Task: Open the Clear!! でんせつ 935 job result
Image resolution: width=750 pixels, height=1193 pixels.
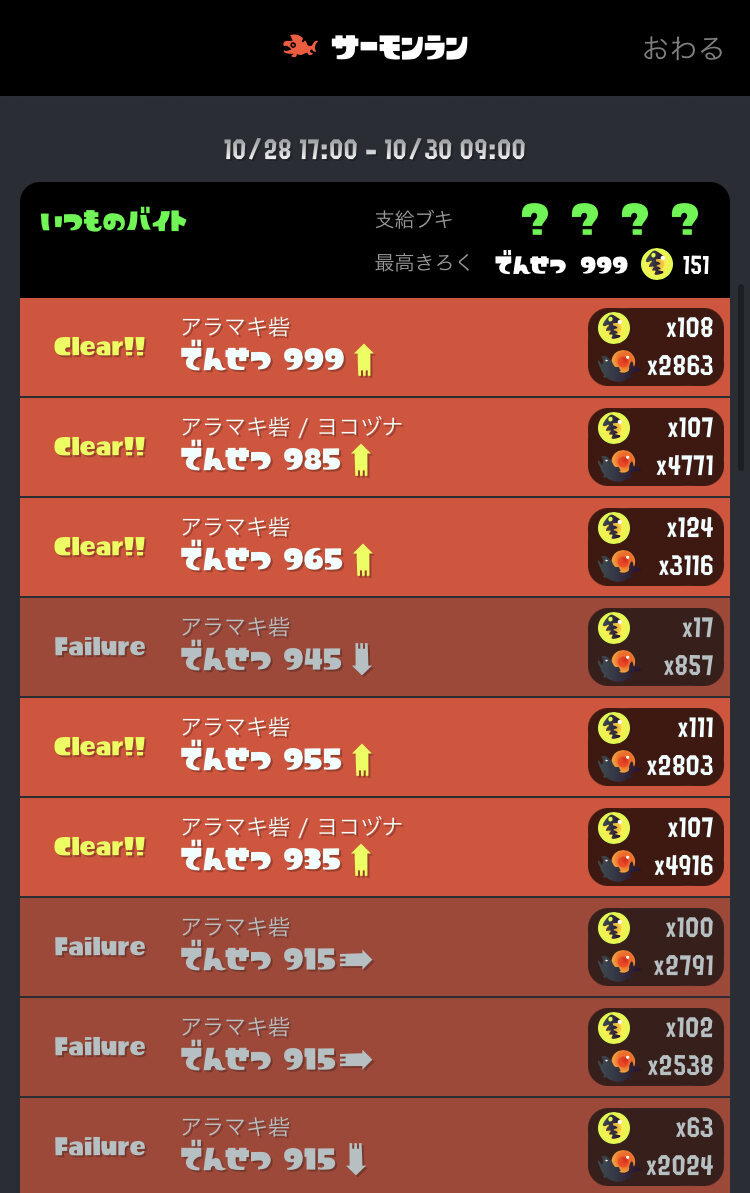Action: pyautogui.click(x=374, y=847)
